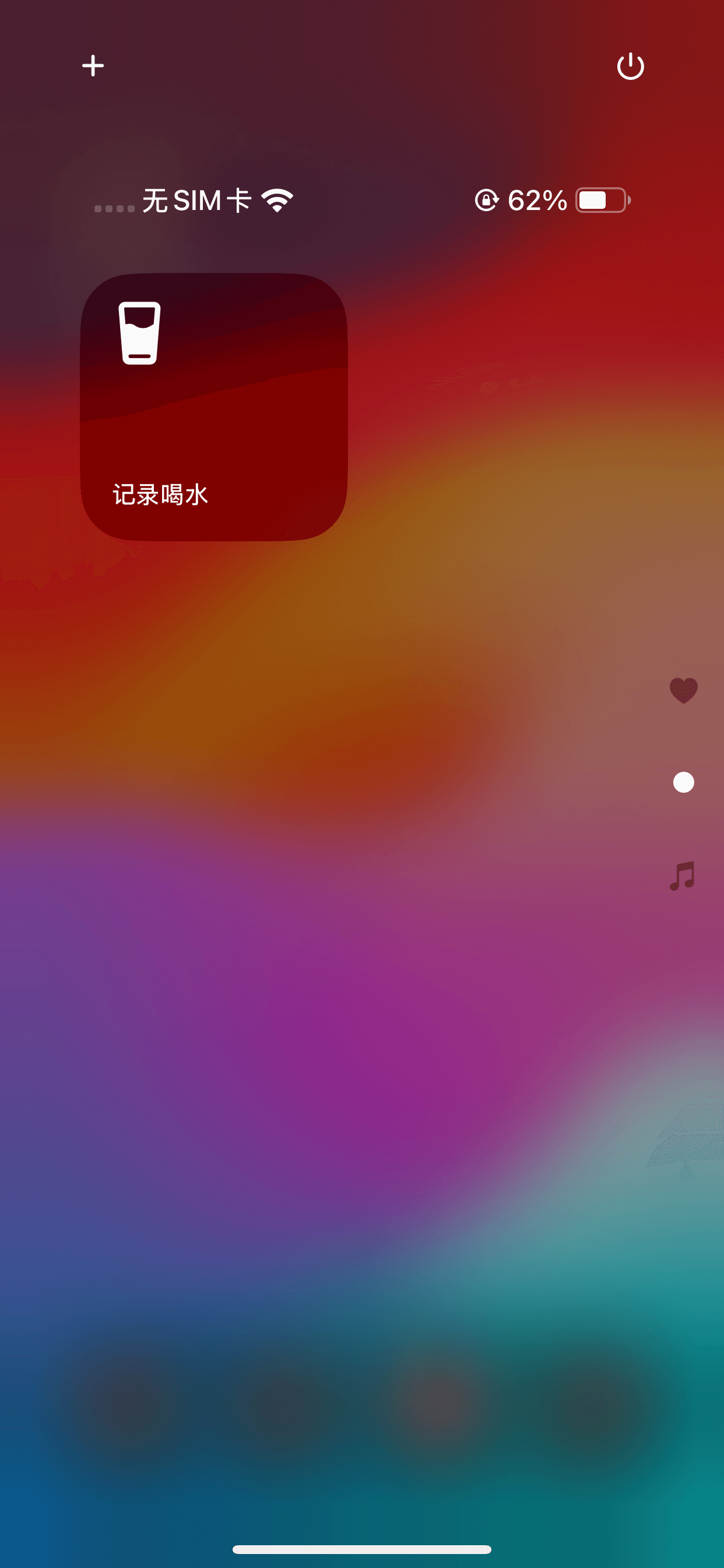Tap the power button icon
Viewport: 724px width, 1568px height.
click(630, 66)
